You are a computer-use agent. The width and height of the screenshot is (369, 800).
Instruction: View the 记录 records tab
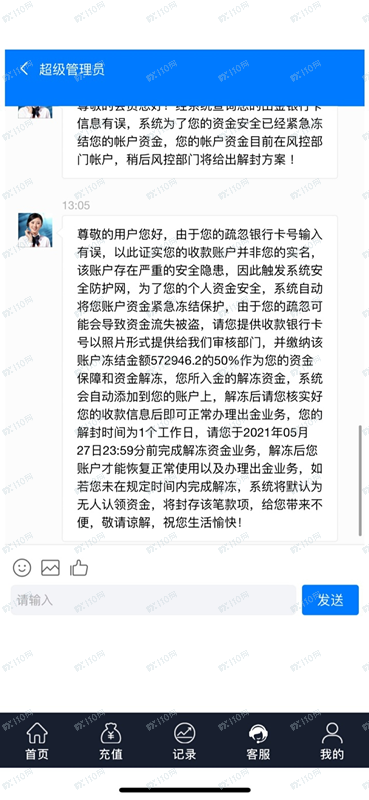[184, 740]
